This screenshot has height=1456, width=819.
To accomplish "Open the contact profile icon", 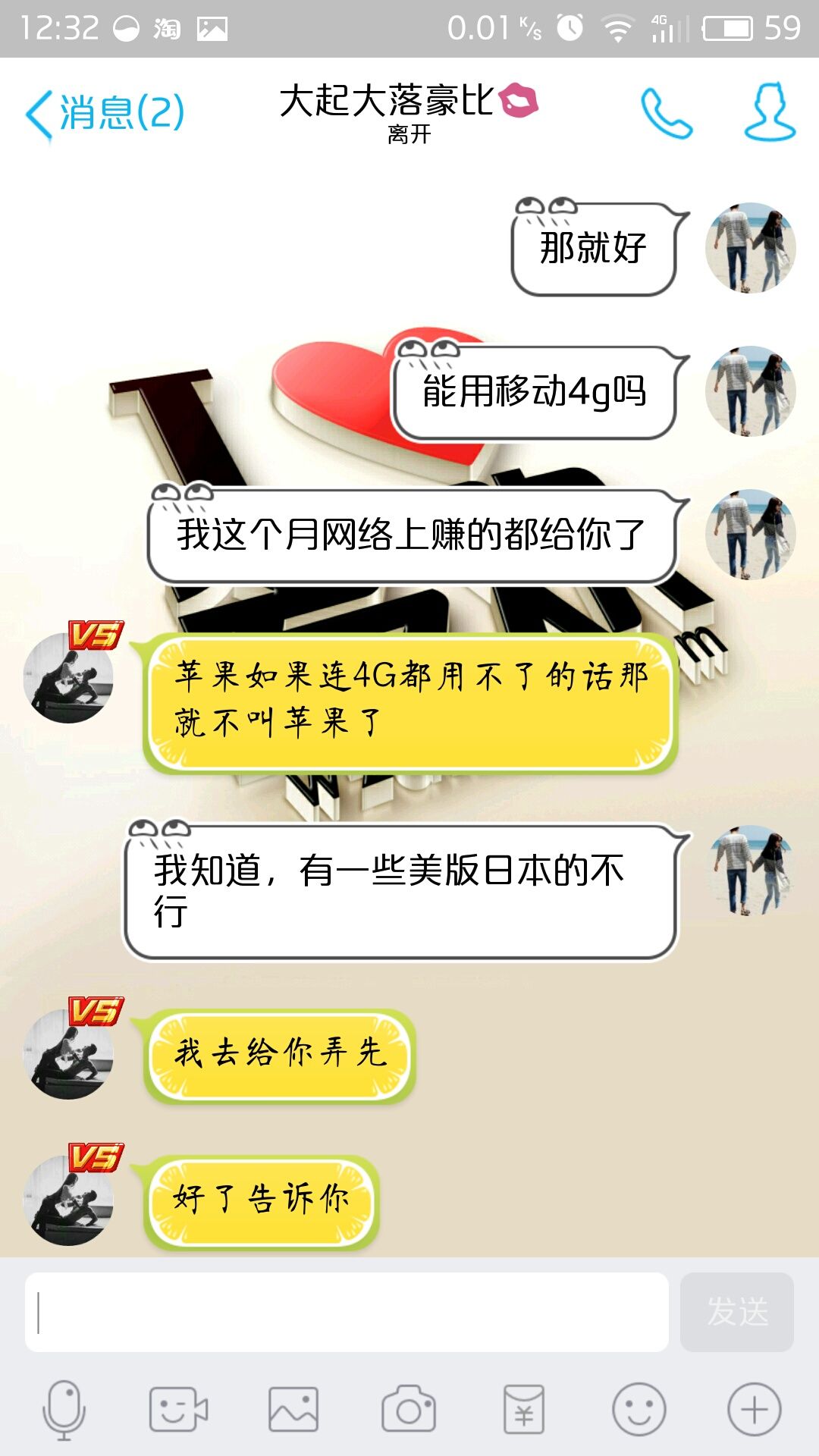I will pyautogui.click(x=770, y=112).
